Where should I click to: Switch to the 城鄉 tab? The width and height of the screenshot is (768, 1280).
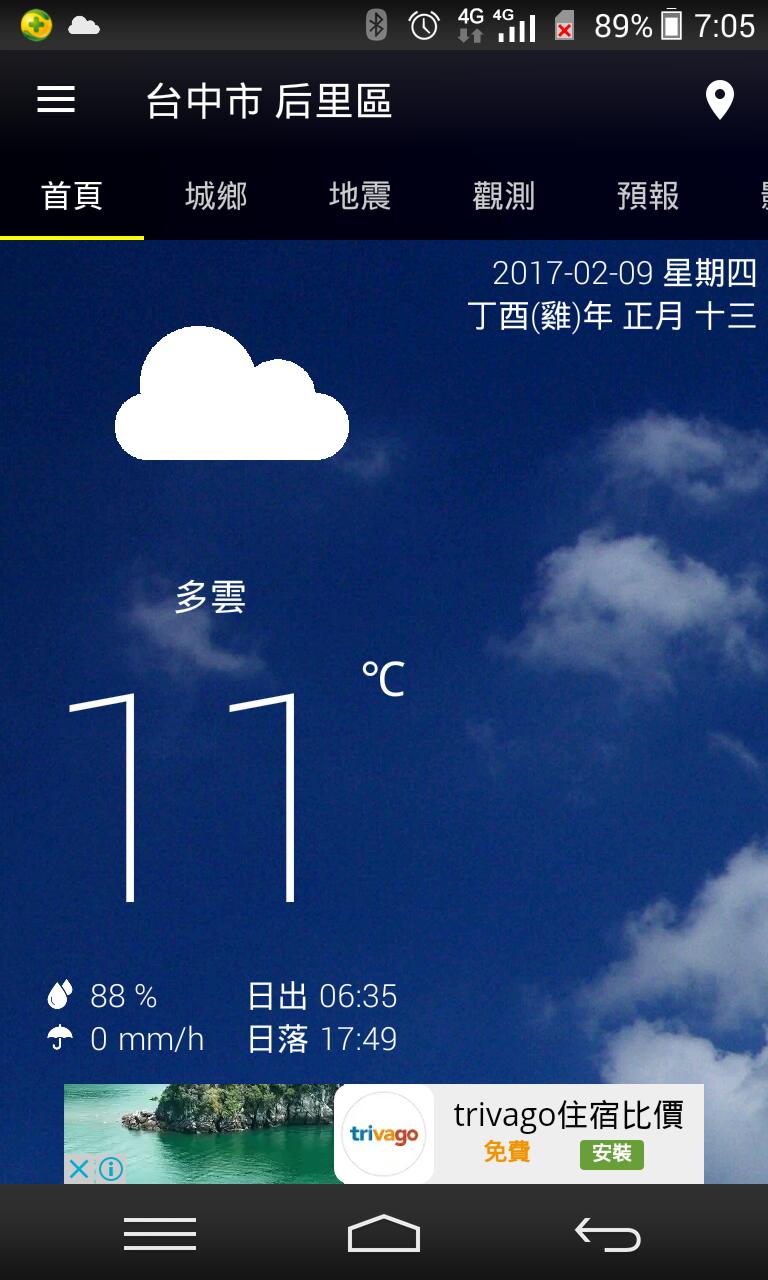[x=216, y=196]
